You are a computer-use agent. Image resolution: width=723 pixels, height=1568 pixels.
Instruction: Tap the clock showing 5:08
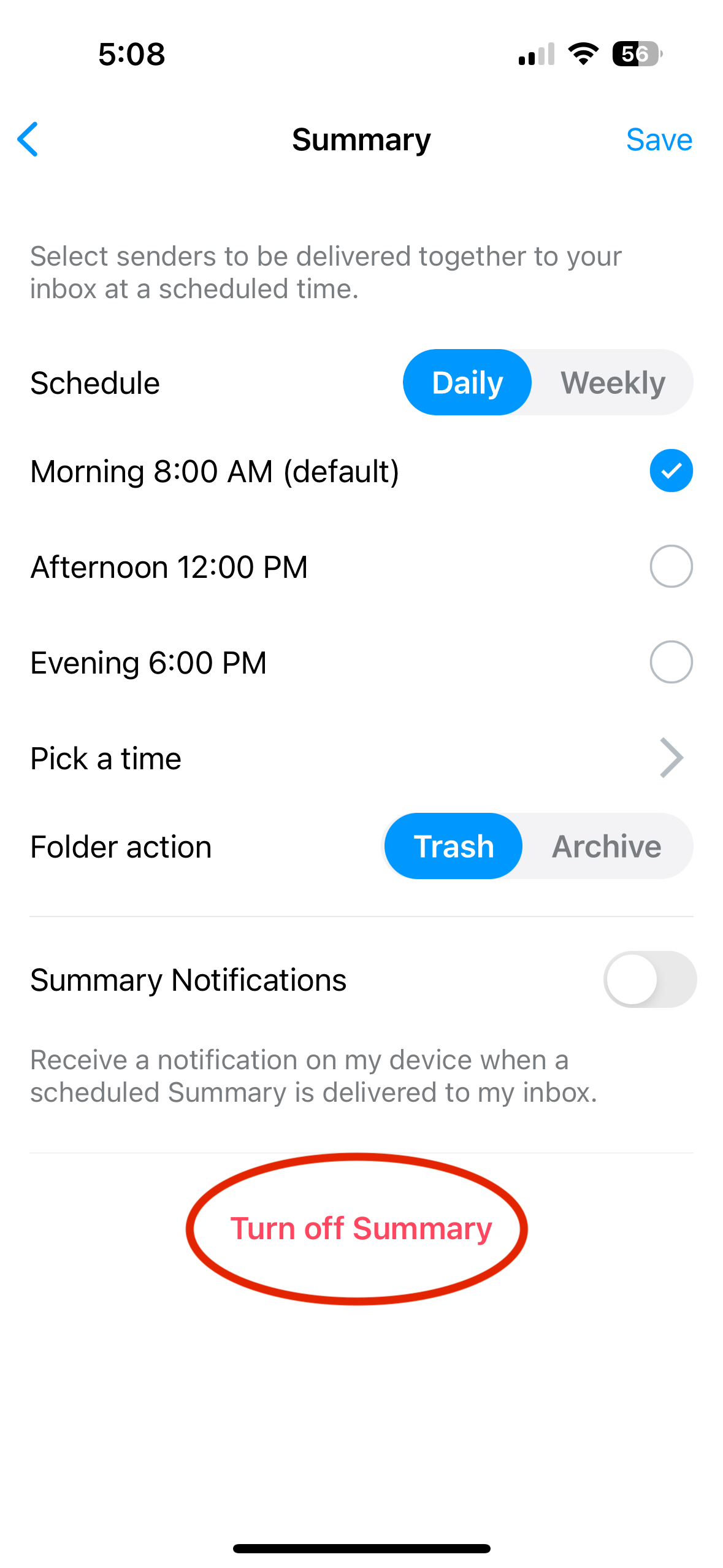[131, 55]
